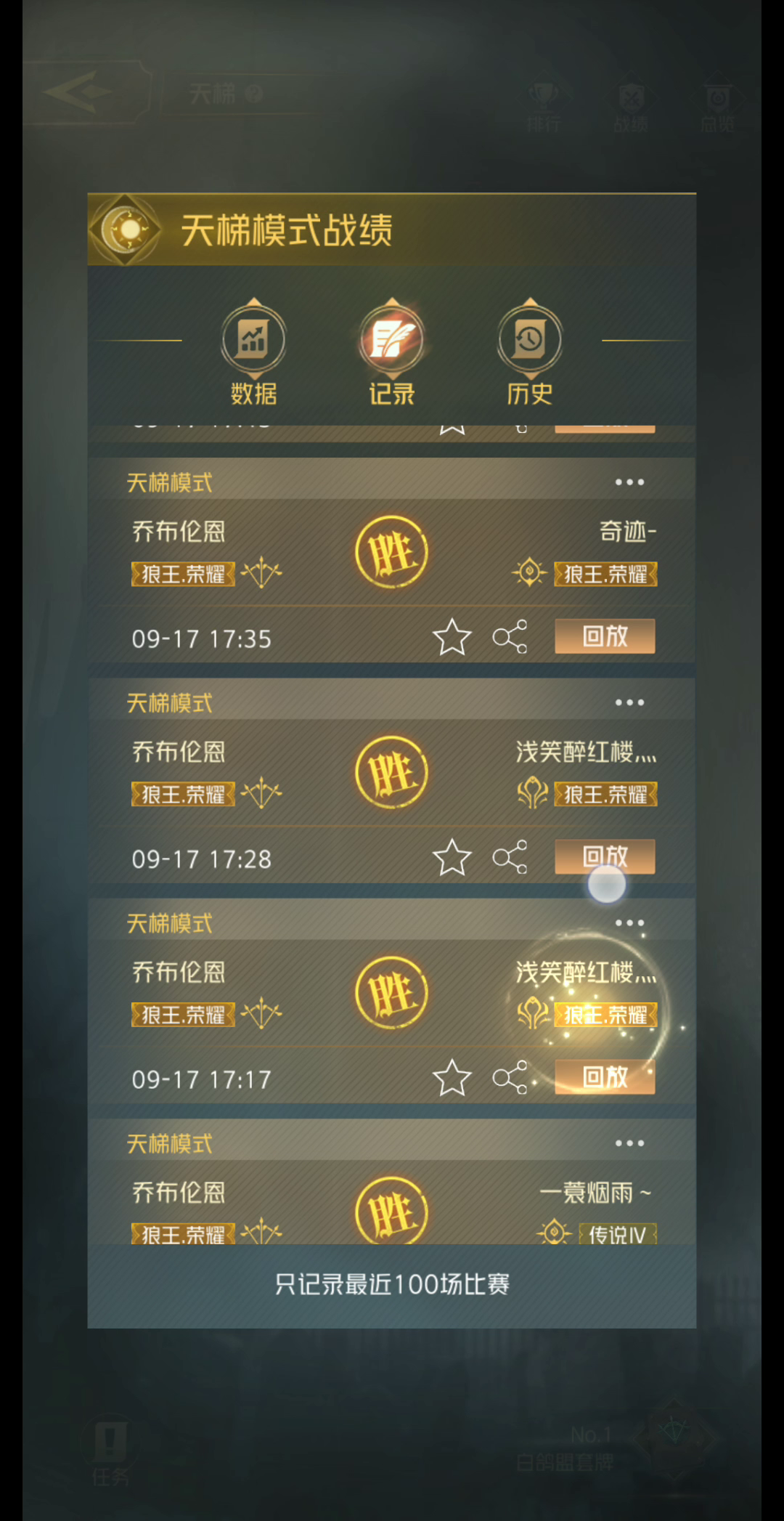Select the 记录 tab
This screenshot has height=1521, width=784.
392,352
